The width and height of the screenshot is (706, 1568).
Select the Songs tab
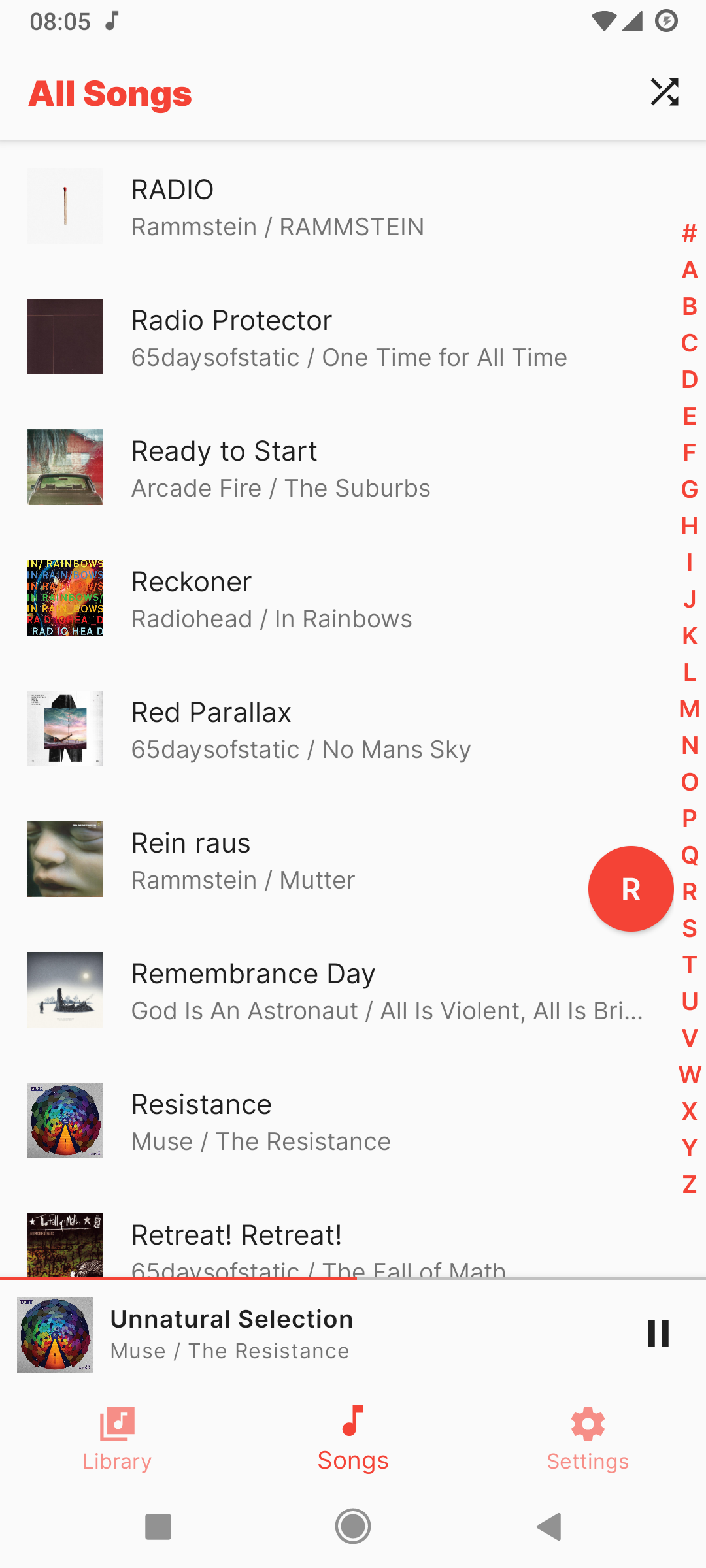[353, 1439]
